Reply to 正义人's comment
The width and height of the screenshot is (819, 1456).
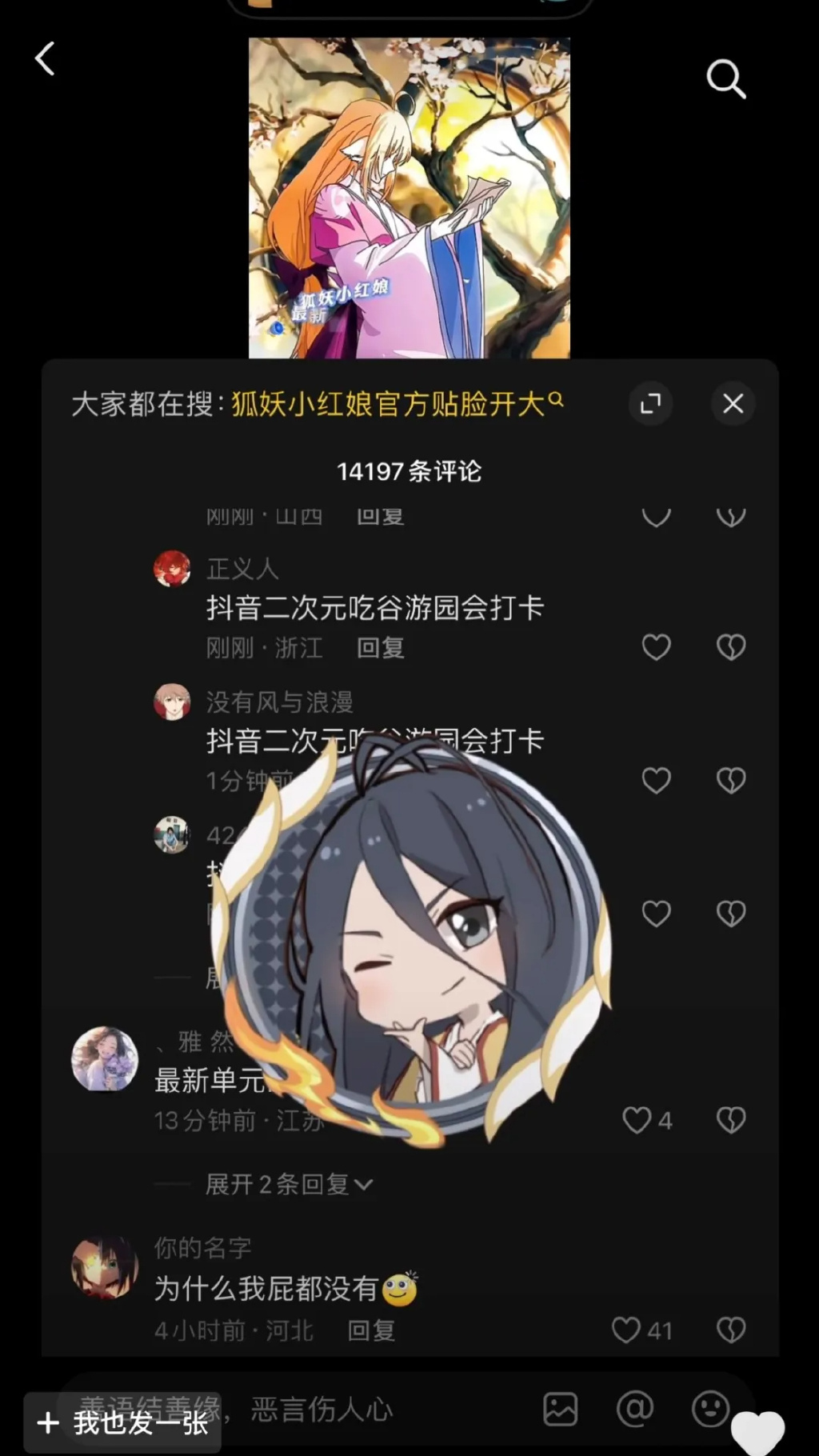(x=380, y=647)
